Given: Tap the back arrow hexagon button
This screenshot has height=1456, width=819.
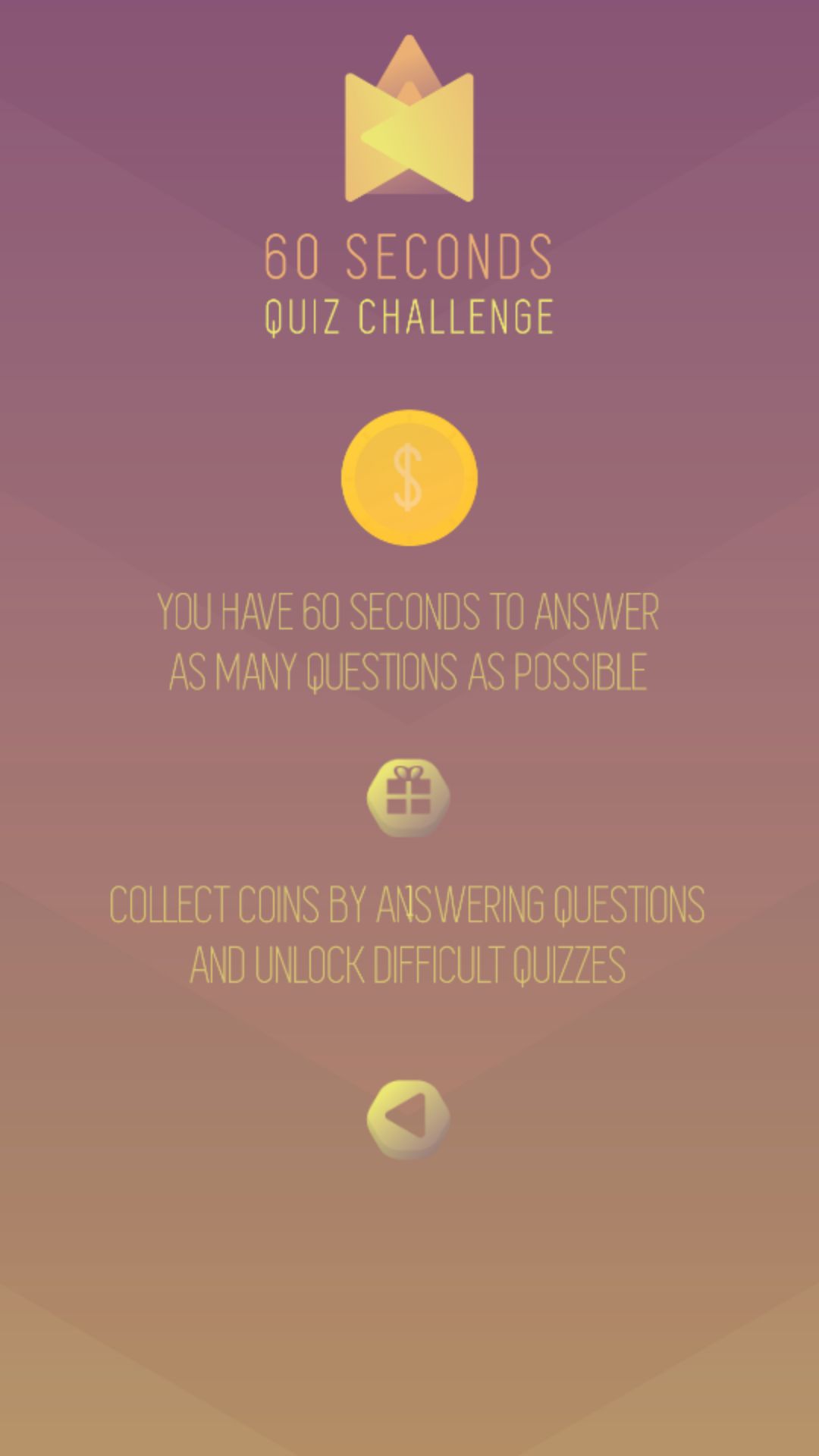Looking at the screenshot, I should pos(409,1119).
